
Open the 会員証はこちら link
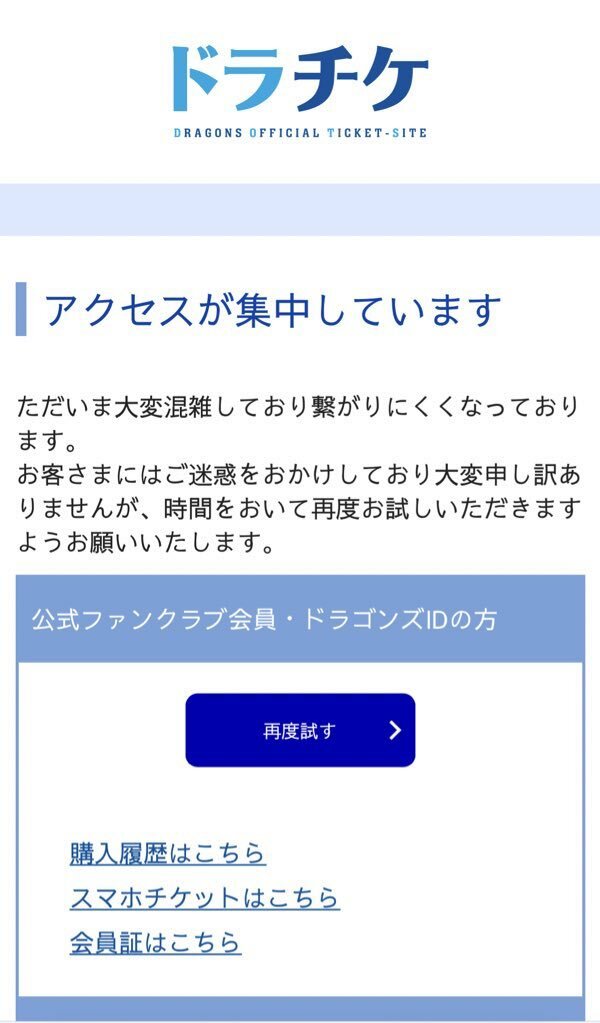[155, 942]
